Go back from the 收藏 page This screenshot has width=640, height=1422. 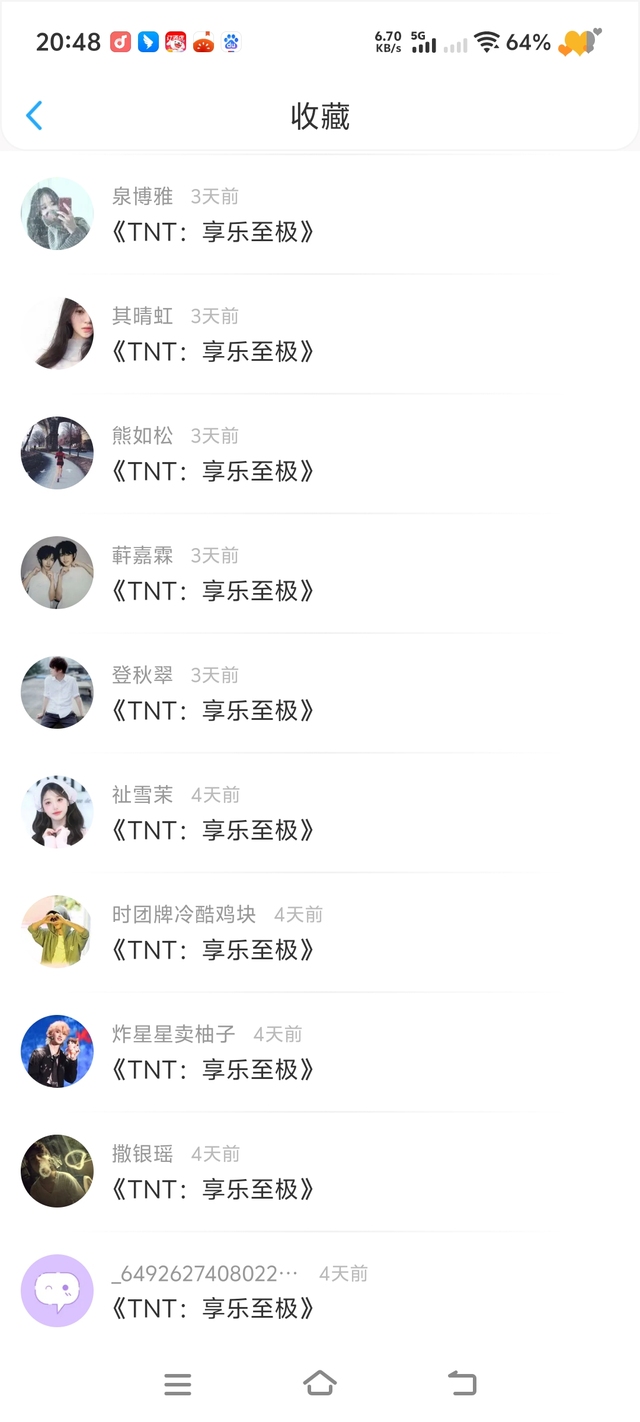tap(34, 116)
